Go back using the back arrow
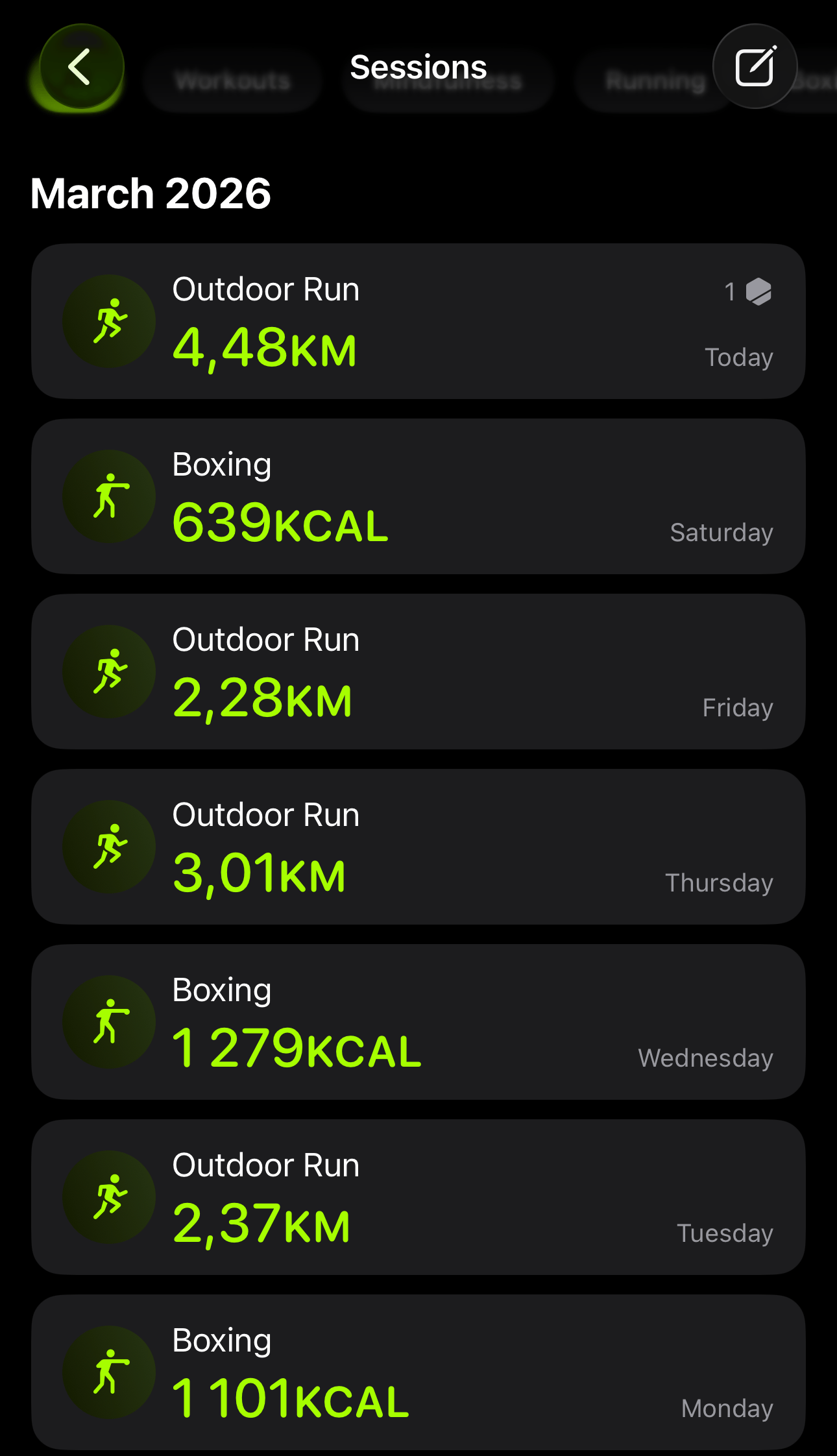This screenshot has height=1456, width=837. pos(81,67)
